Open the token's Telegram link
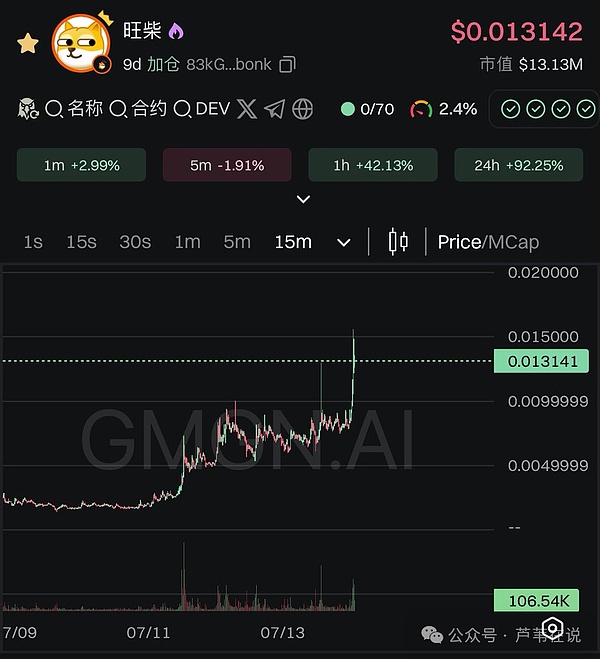Screen dimensions: 600x659 [274, 109]
